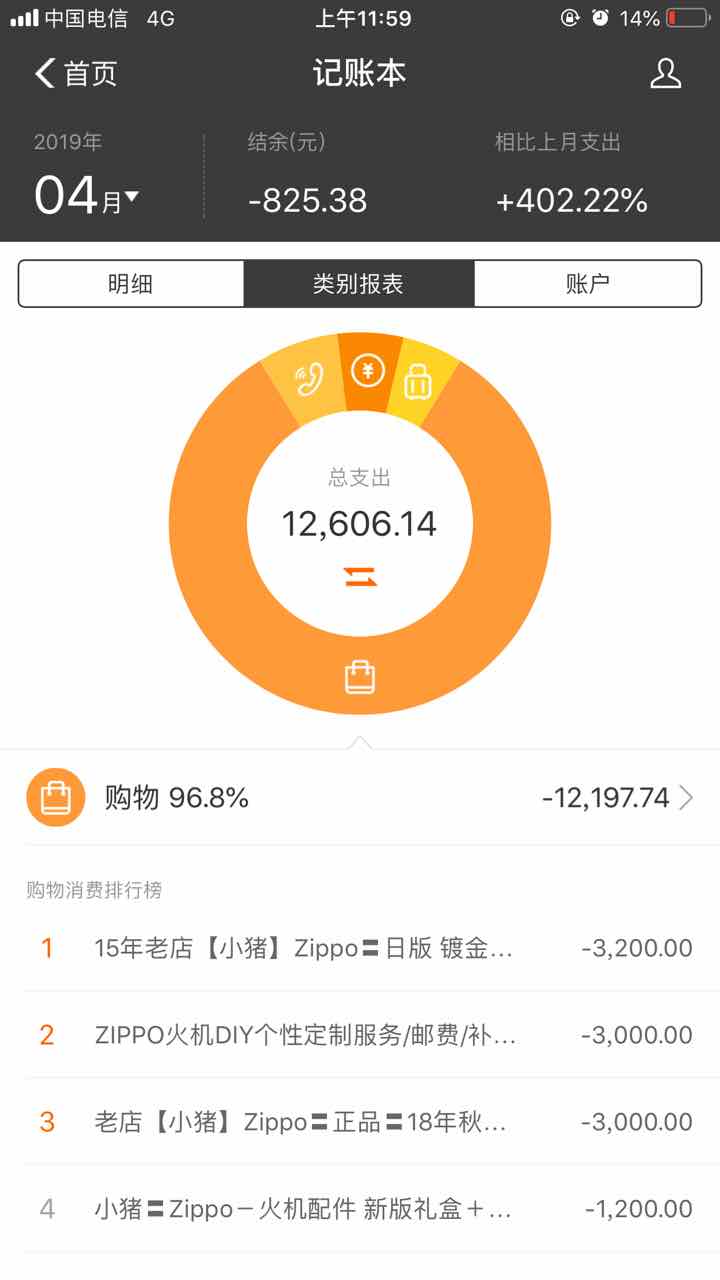This screenshot has width=720, height=1280.
Task: Open the Zippo 火机配件 新版礼盒 purchase
Action: (360, 1209)
